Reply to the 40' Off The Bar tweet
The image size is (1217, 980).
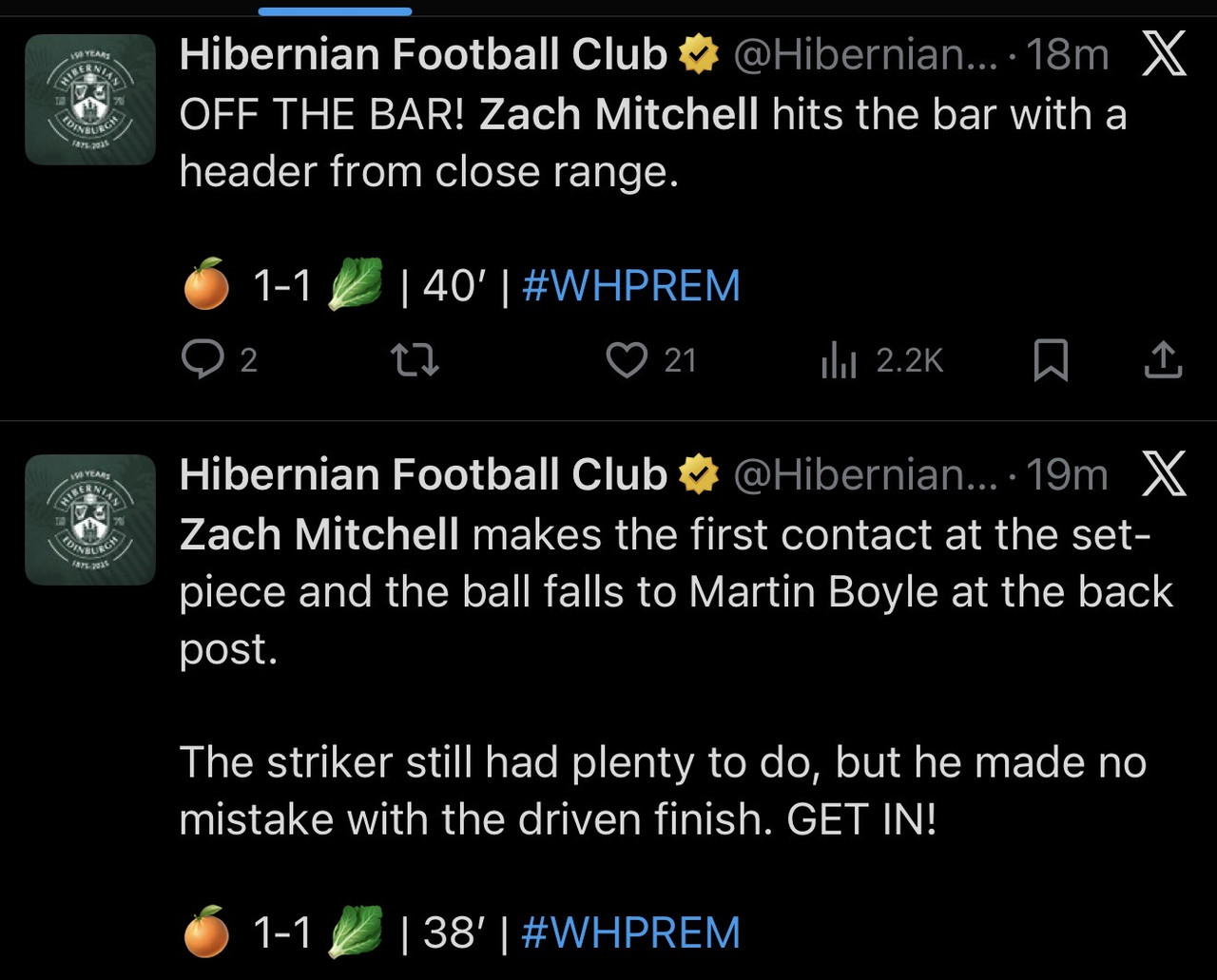click(x=202, y=360)
